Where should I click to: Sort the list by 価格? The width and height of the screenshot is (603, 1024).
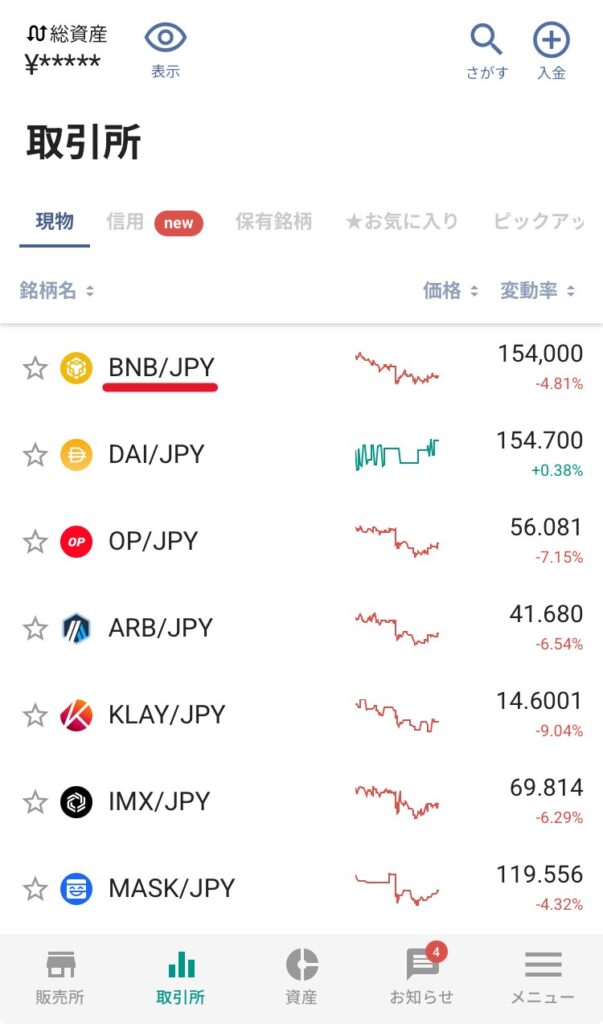point(450,291)
